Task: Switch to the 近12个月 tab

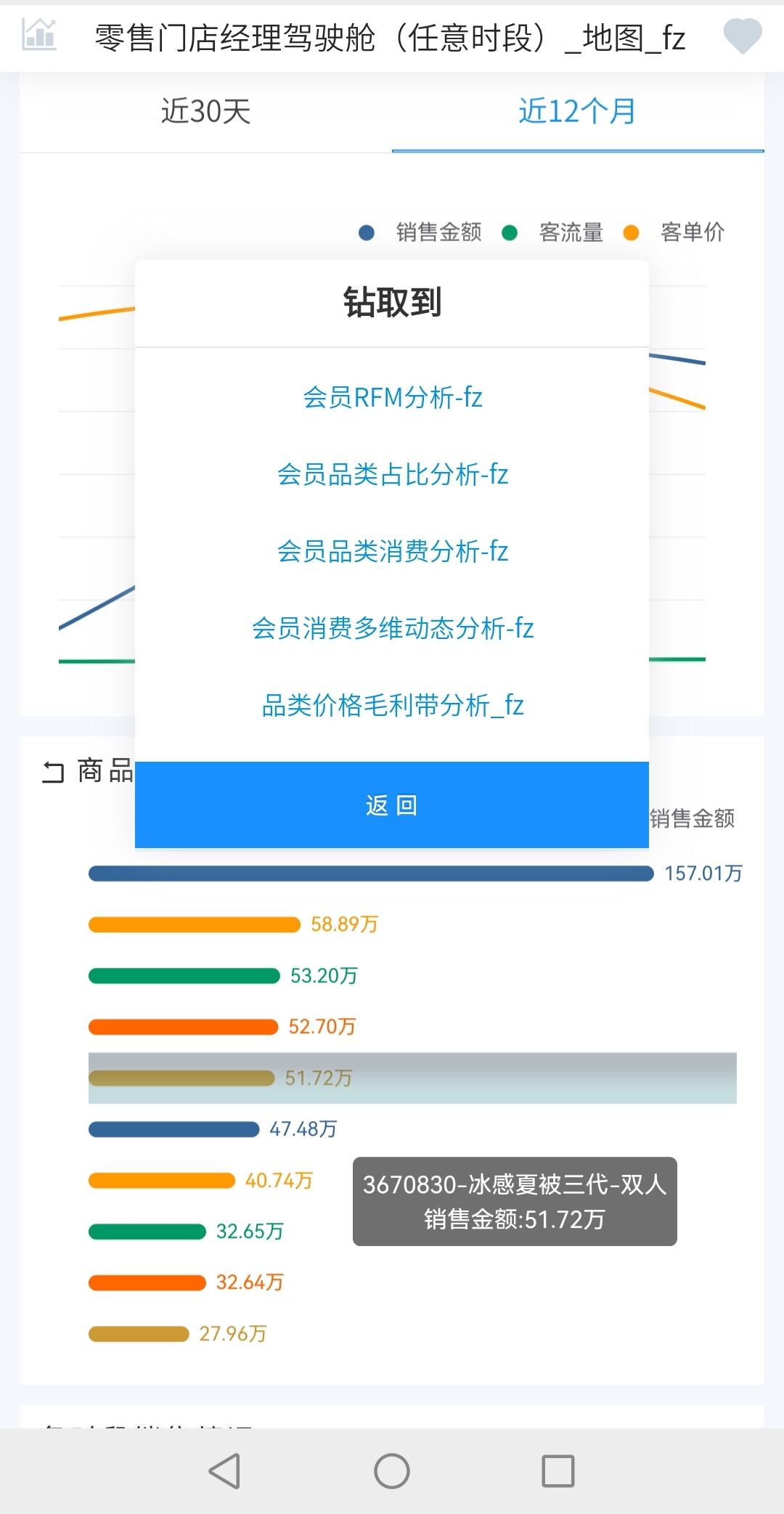Action: point(577,112)
